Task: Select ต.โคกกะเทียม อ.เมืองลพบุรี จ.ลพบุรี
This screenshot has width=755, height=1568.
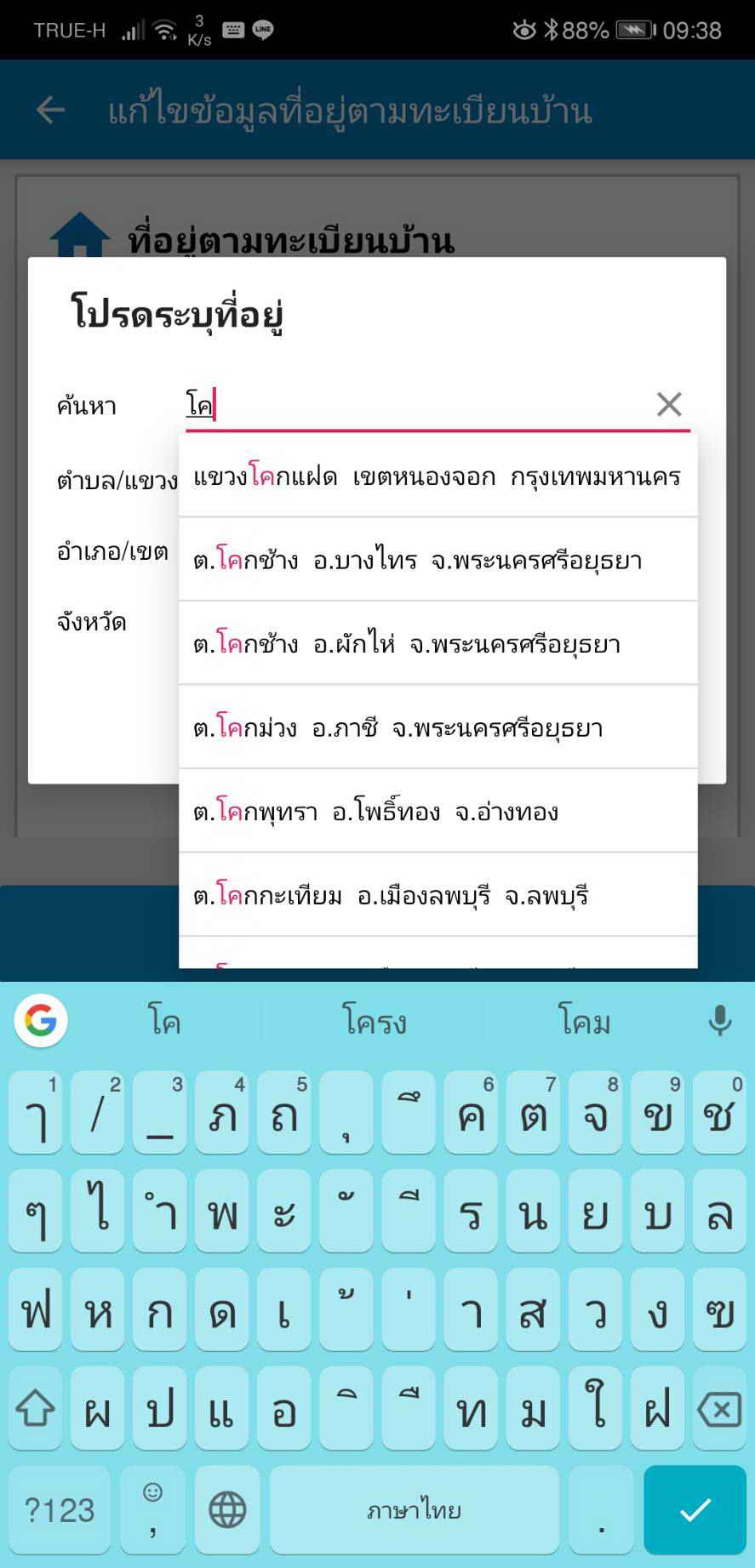Action: 438,895
